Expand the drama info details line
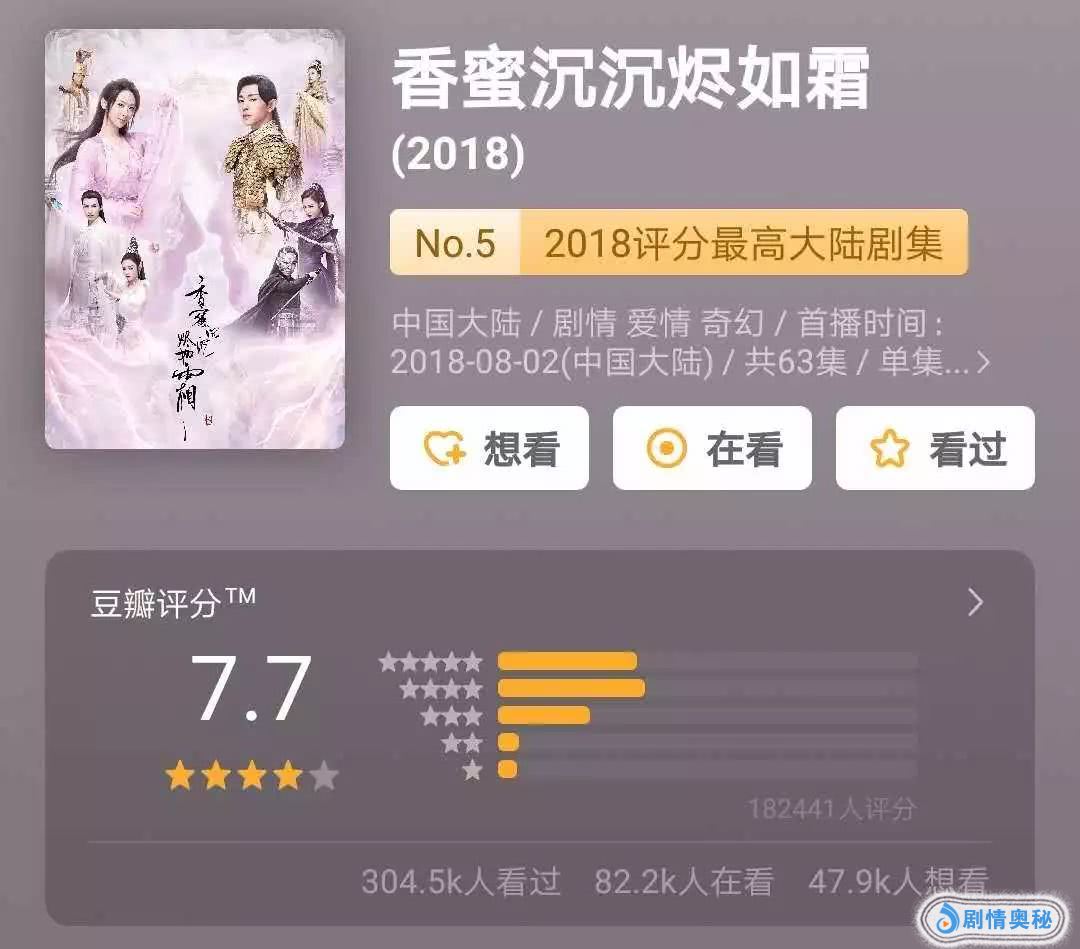 pos(982,362)
